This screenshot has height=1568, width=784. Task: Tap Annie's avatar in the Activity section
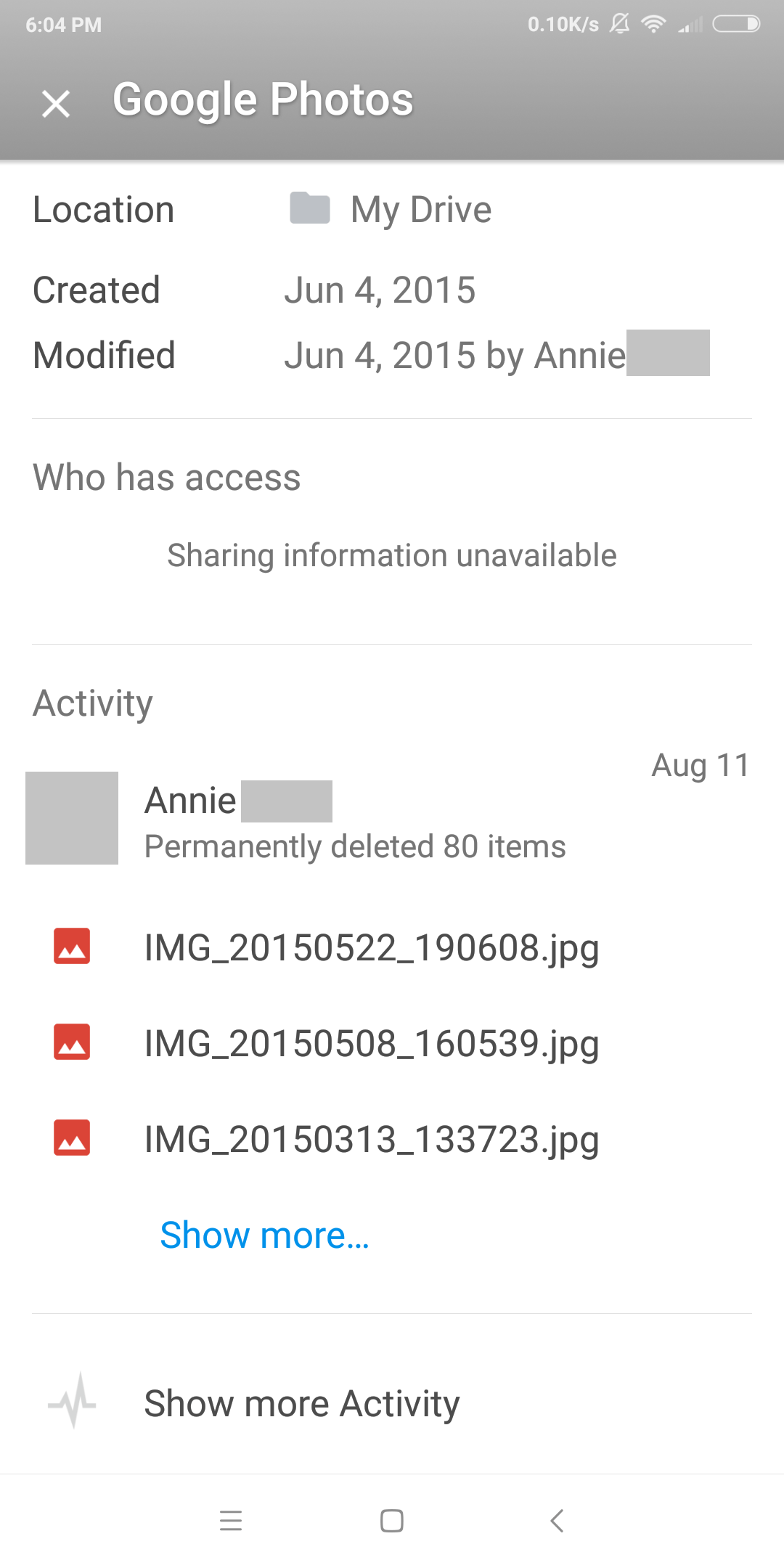(70, 817)
